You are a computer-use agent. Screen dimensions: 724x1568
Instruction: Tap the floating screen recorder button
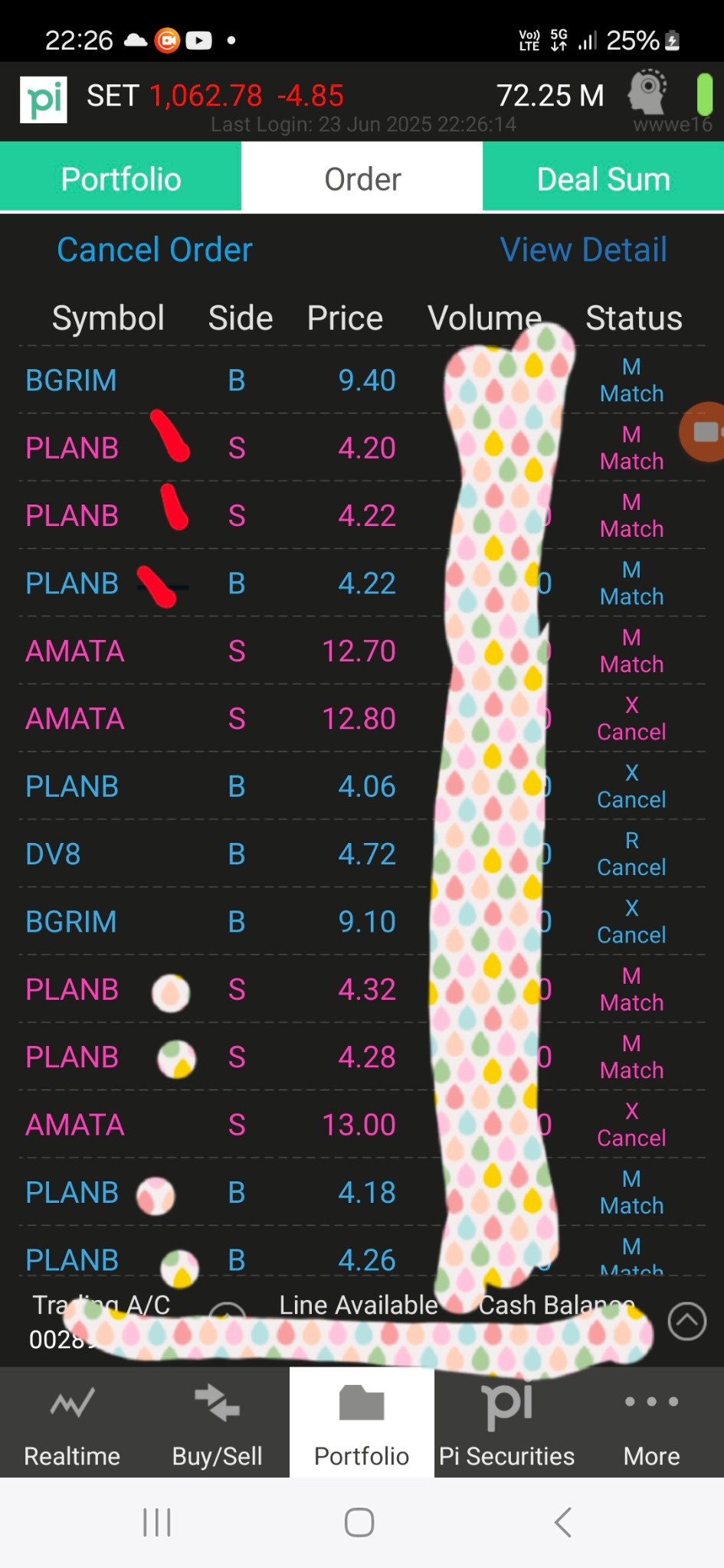tap(703, 432)
